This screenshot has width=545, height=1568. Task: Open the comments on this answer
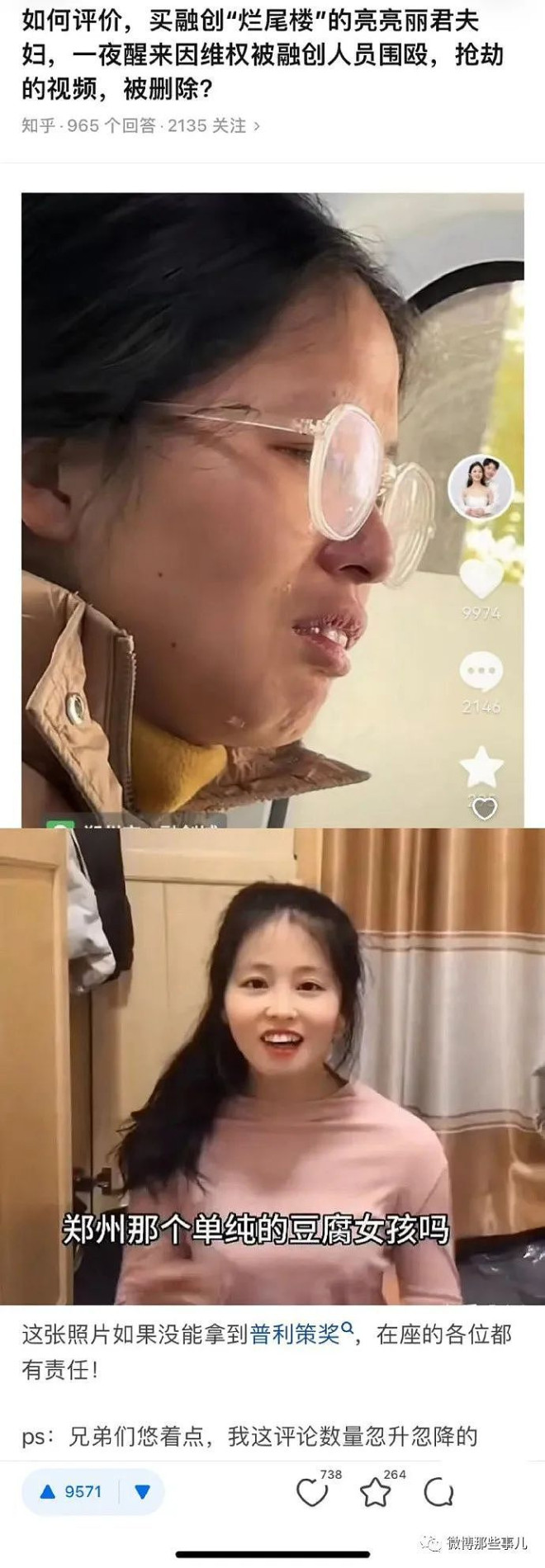point(438,1492)
